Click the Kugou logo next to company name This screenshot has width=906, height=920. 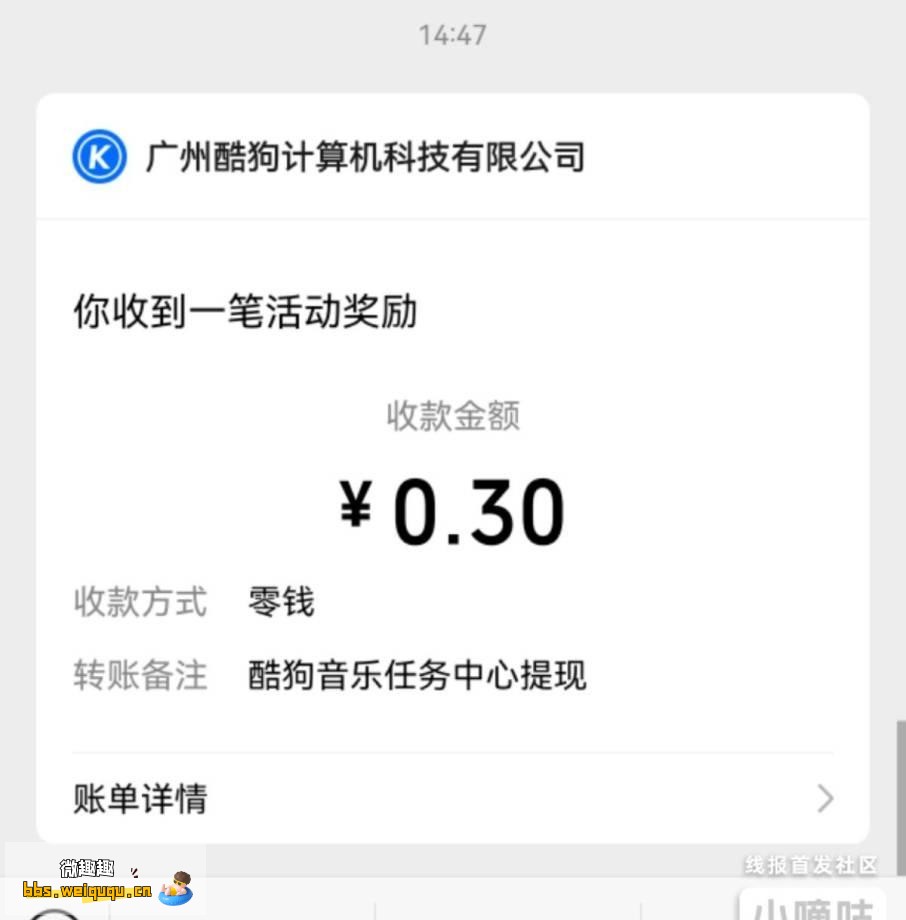(x=99, y=156)
